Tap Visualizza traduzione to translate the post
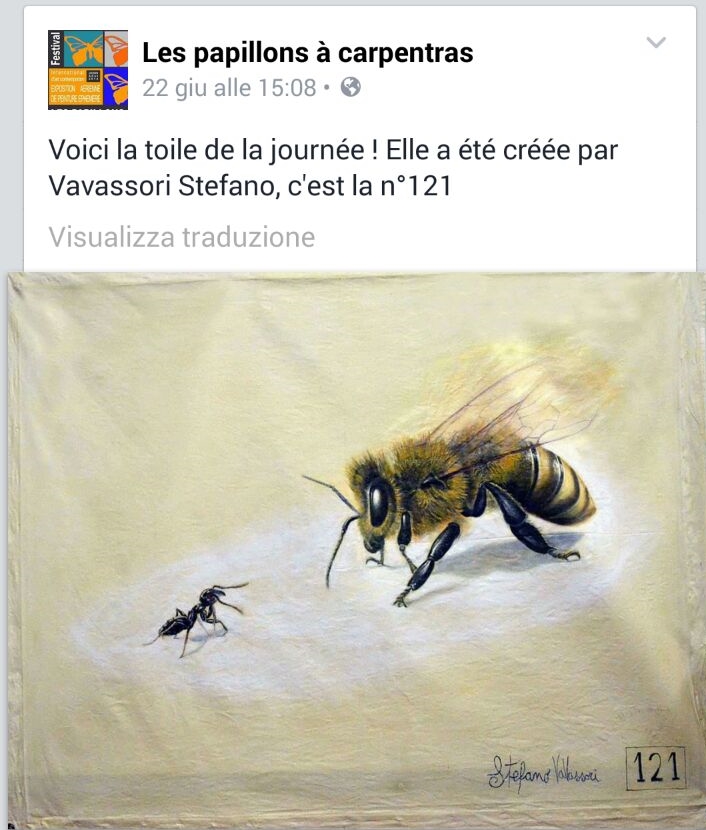The image size is (706, 830). (181, 237)
